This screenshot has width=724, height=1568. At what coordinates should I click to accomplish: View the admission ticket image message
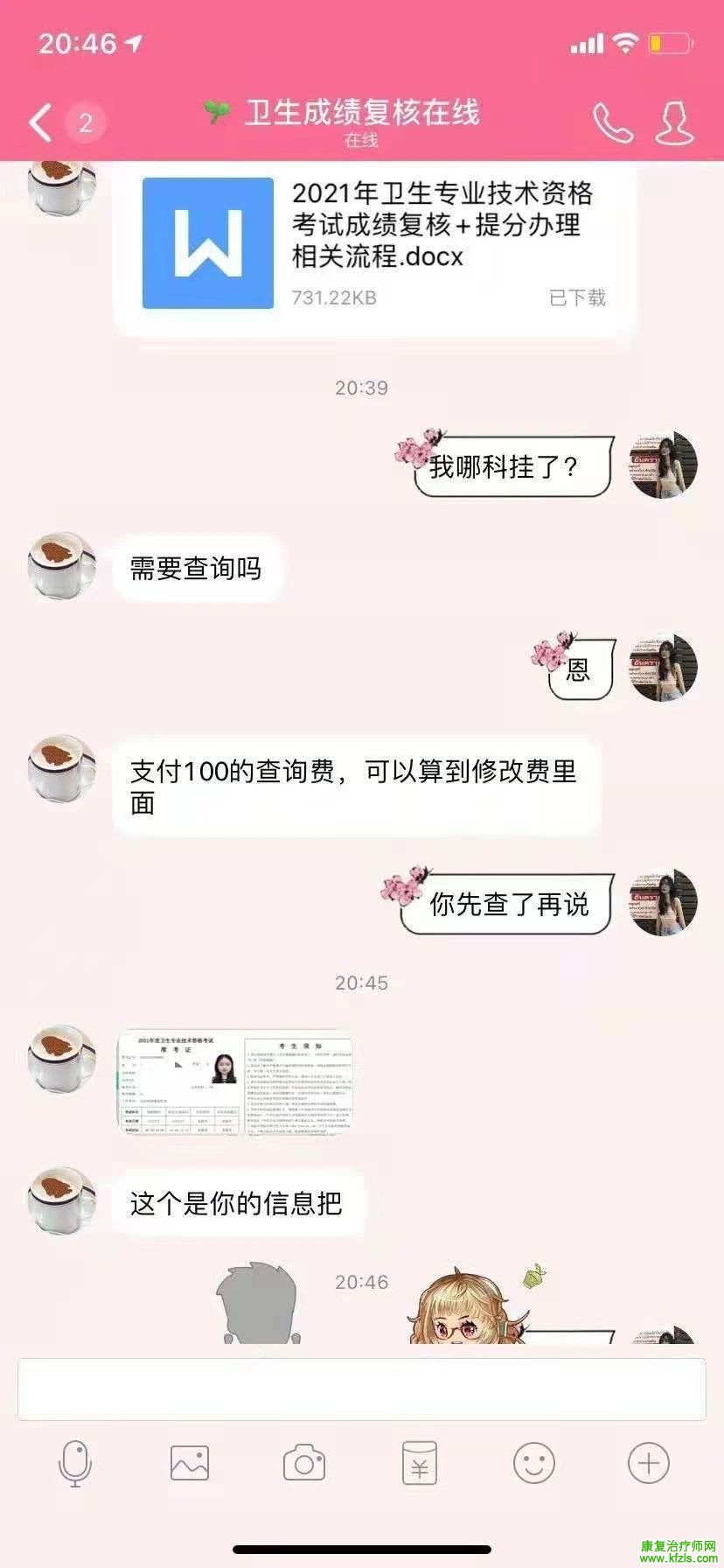point(236,1082)
